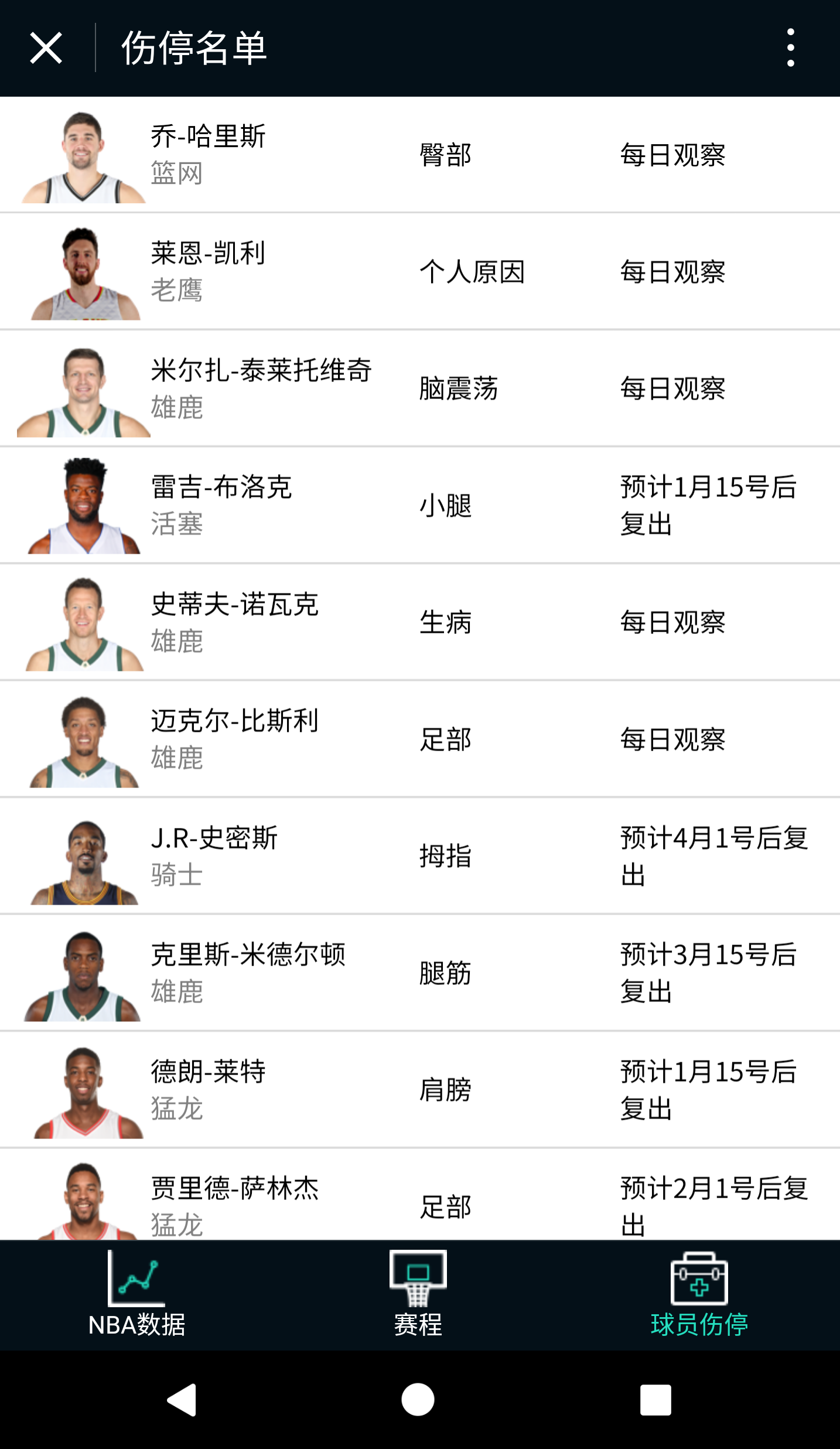Go back with the system back button
This screenshot has width=840, height=1449.
pos(182,1400)
